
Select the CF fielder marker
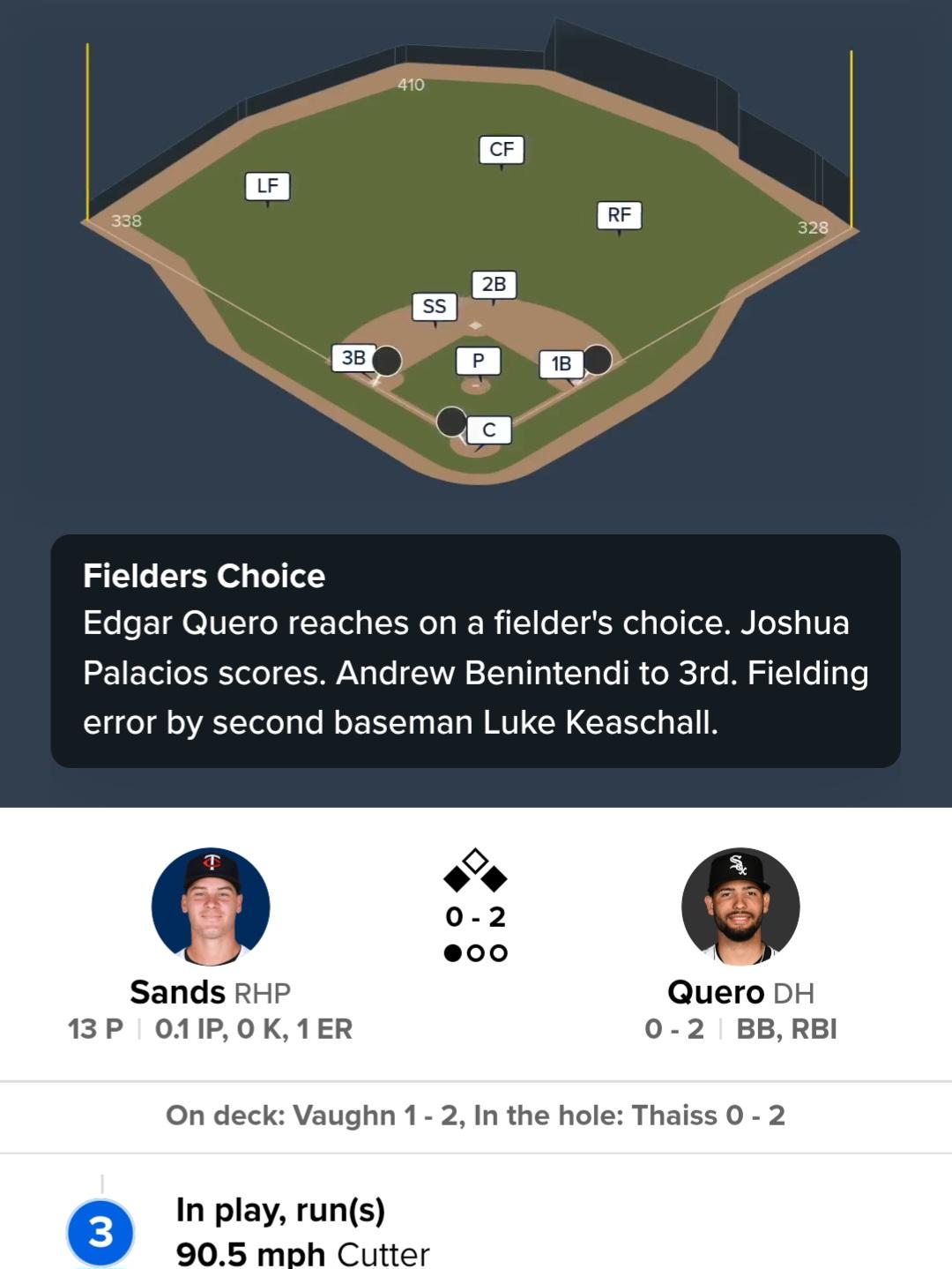pyautogui.click(x=501, y=150)
